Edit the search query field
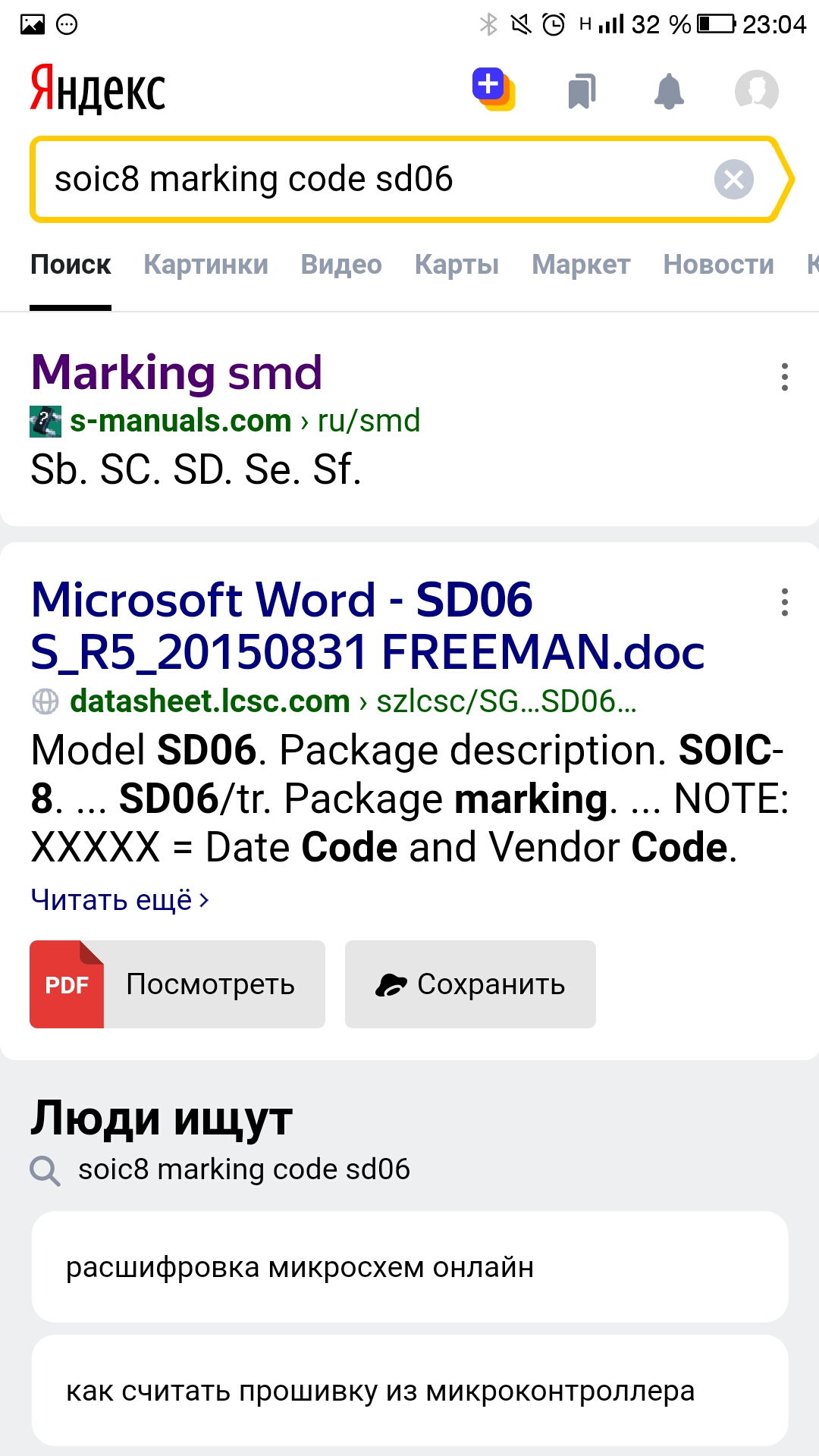819x1456 pixels. (x=364, y=180)
